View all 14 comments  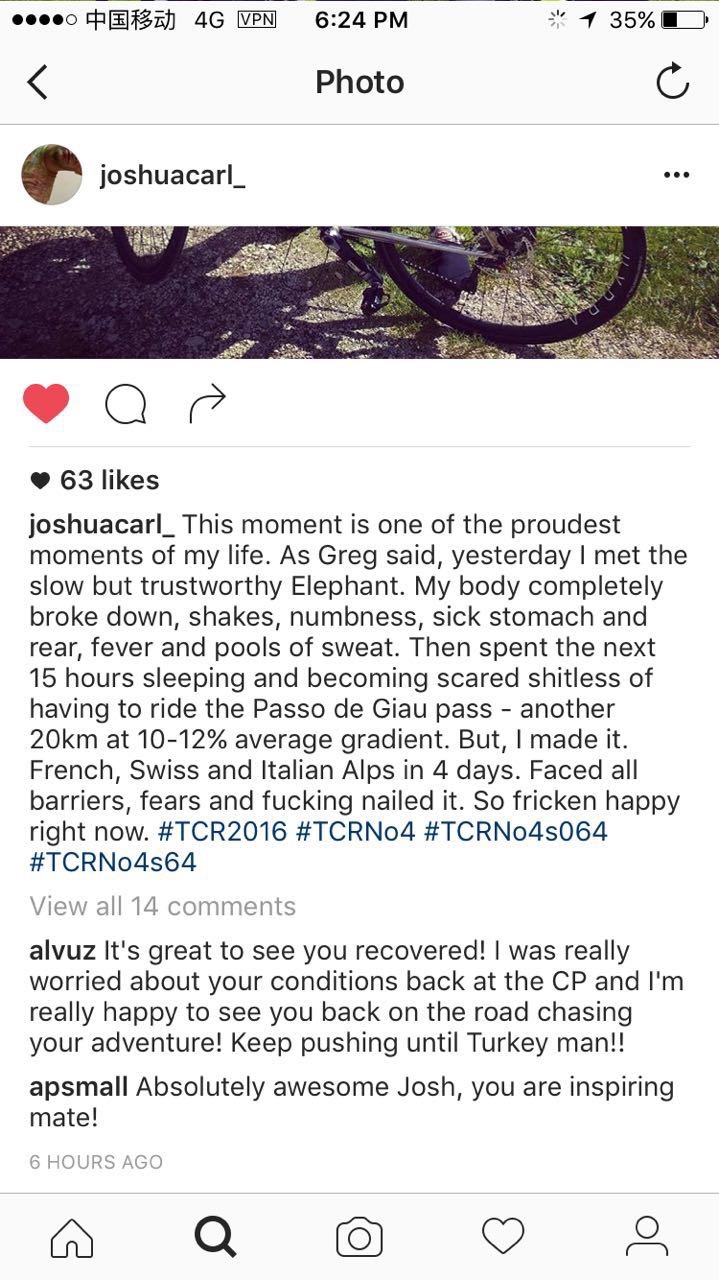tap(163, 906)
